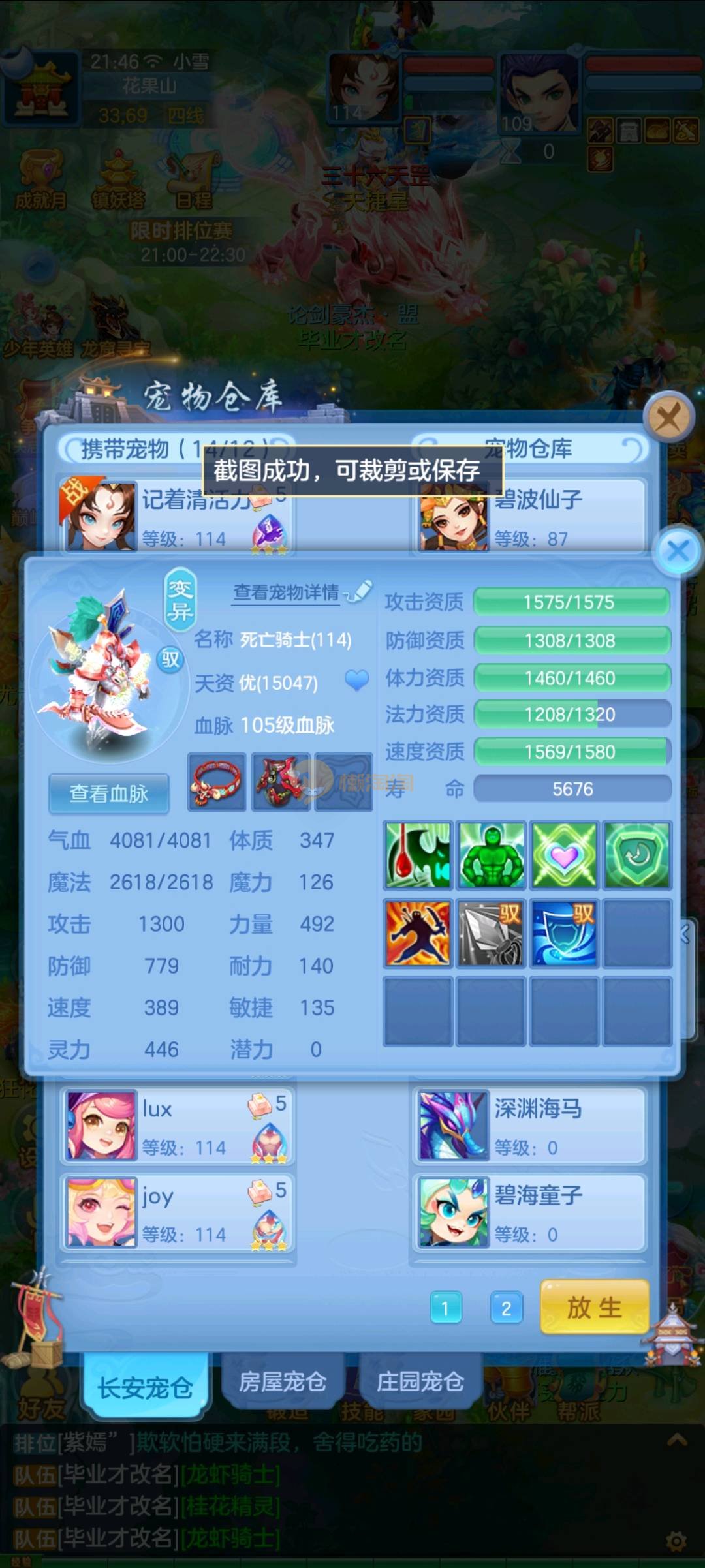Tap the red collar equipment slot
The image size is (705, 1568).
[x=217, y=782]
